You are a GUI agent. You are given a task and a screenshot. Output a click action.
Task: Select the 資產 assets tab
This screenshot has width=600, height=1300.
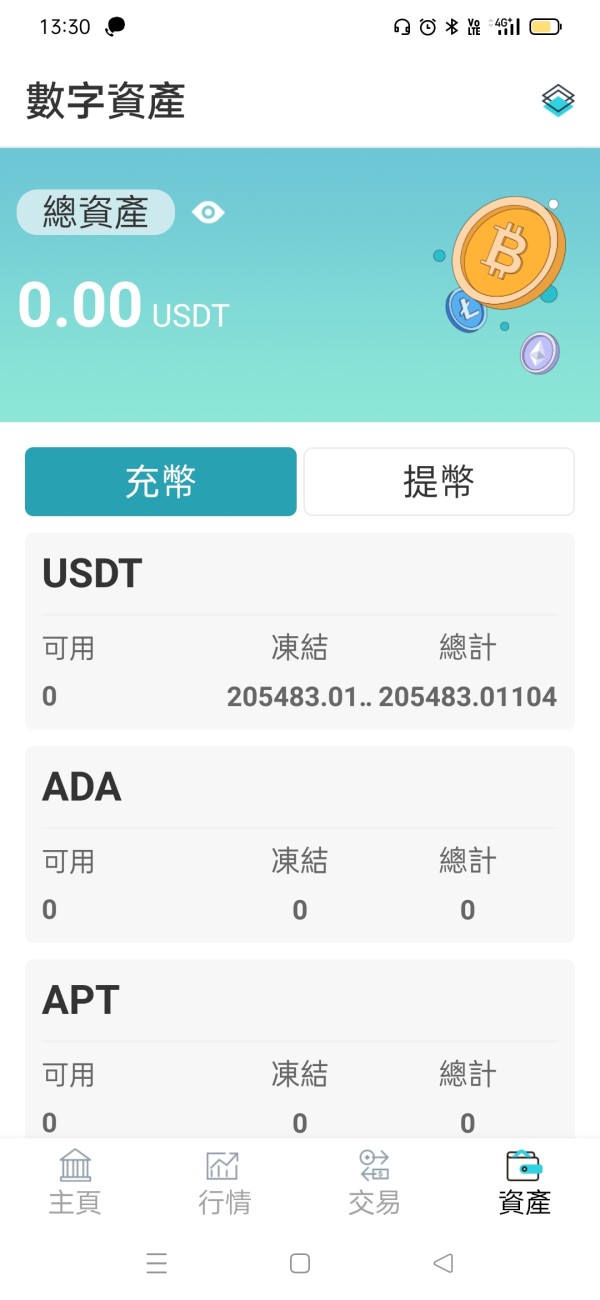(525, 1182)
